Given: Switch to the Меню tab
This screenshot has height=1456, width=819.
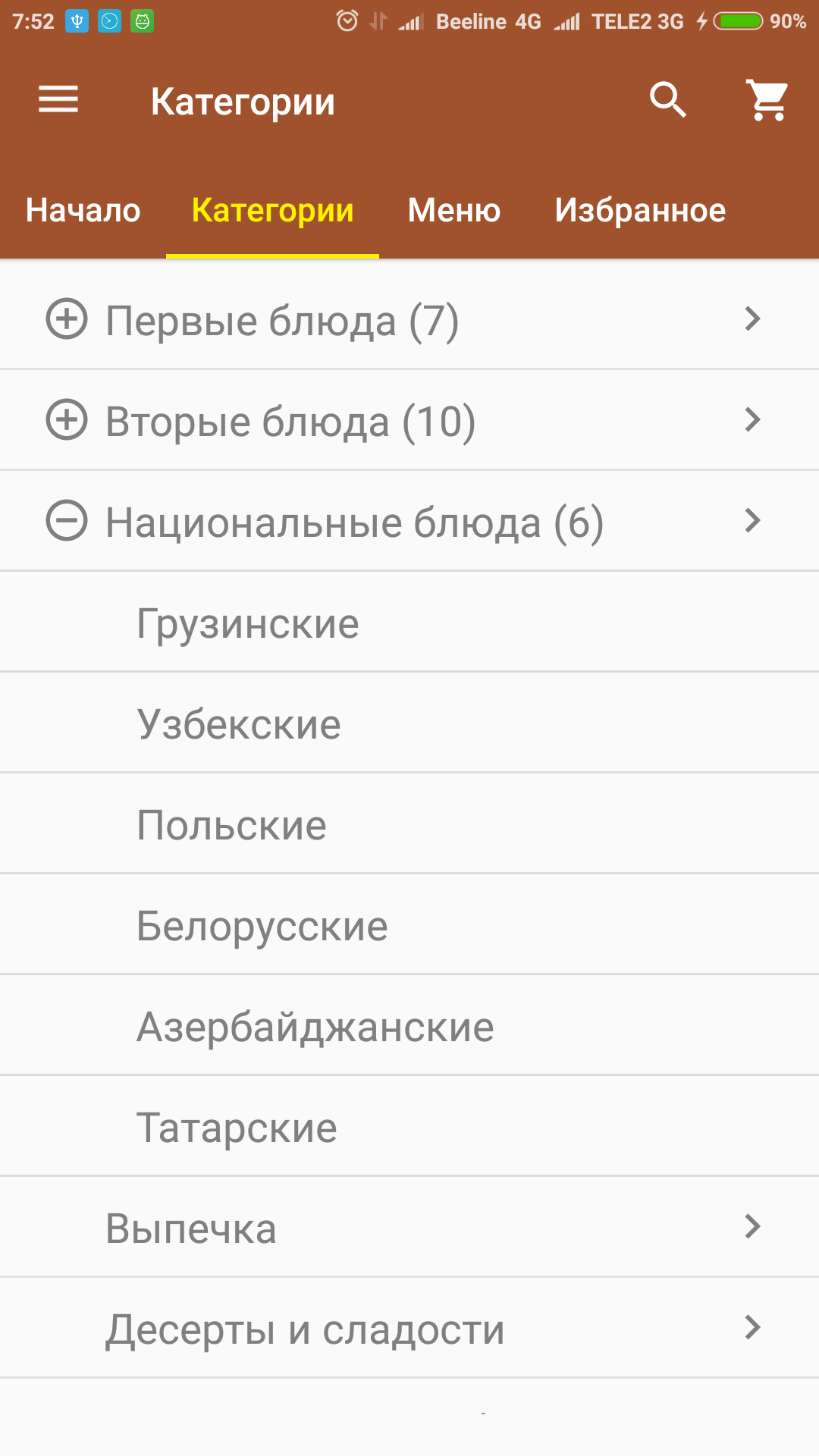Looking at the screenshot, I should point(453,210).
